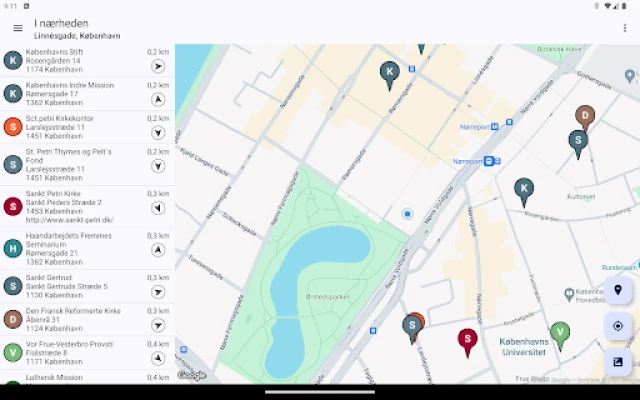The height and width of the screenshot is (400, 640).
Task: Tap the map pin place button
Action: (x=618, y=290)
